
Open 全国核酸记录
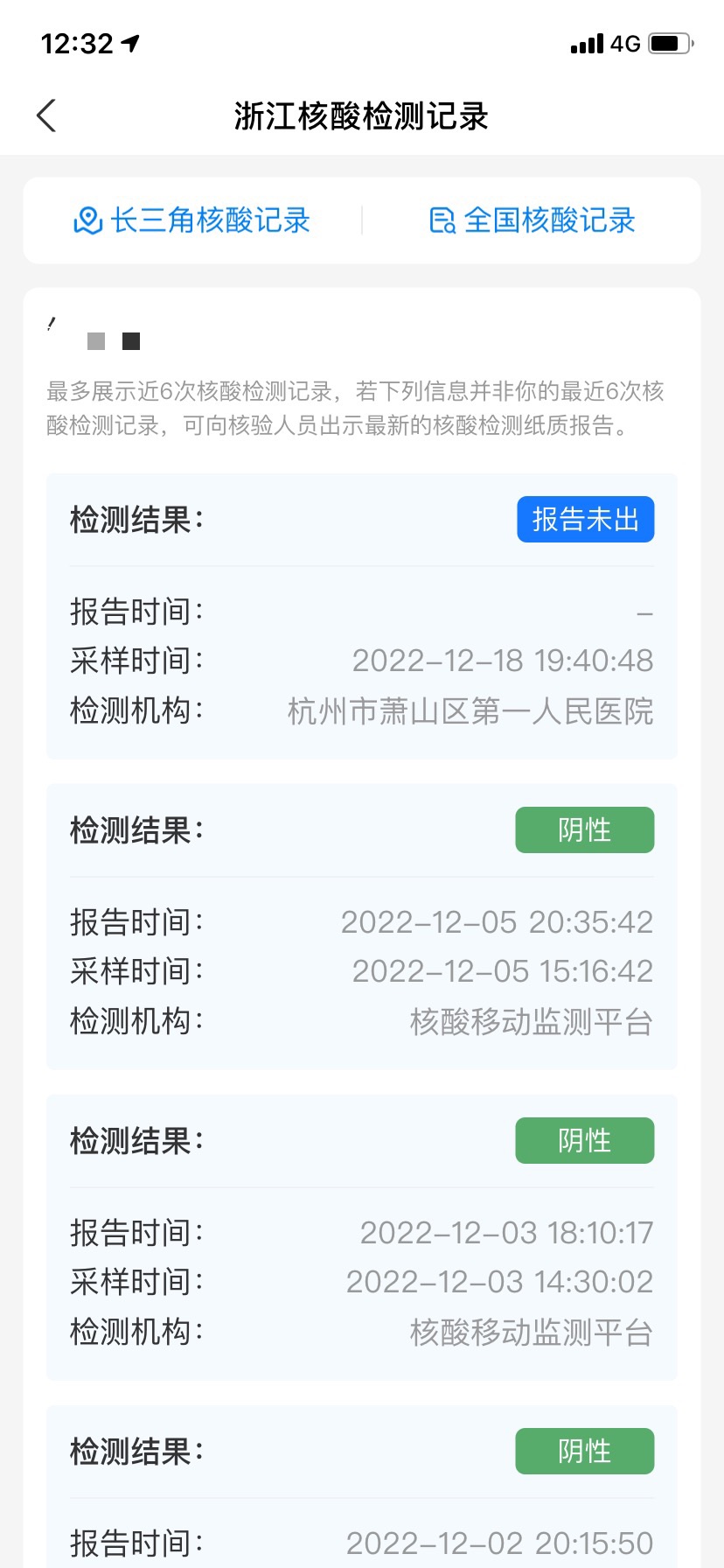532,220
